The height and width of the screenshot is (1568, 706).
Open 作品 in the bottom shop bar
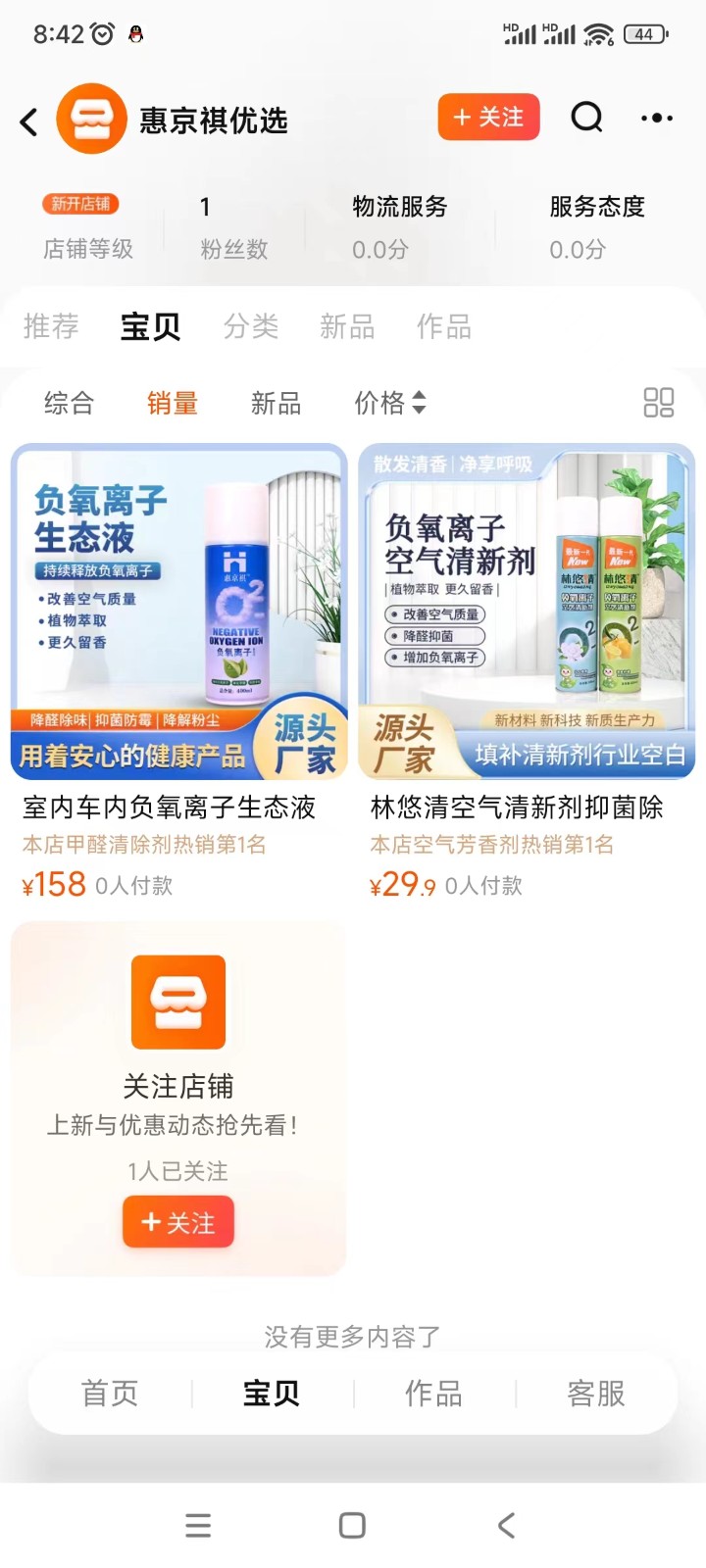point(433,1394)
